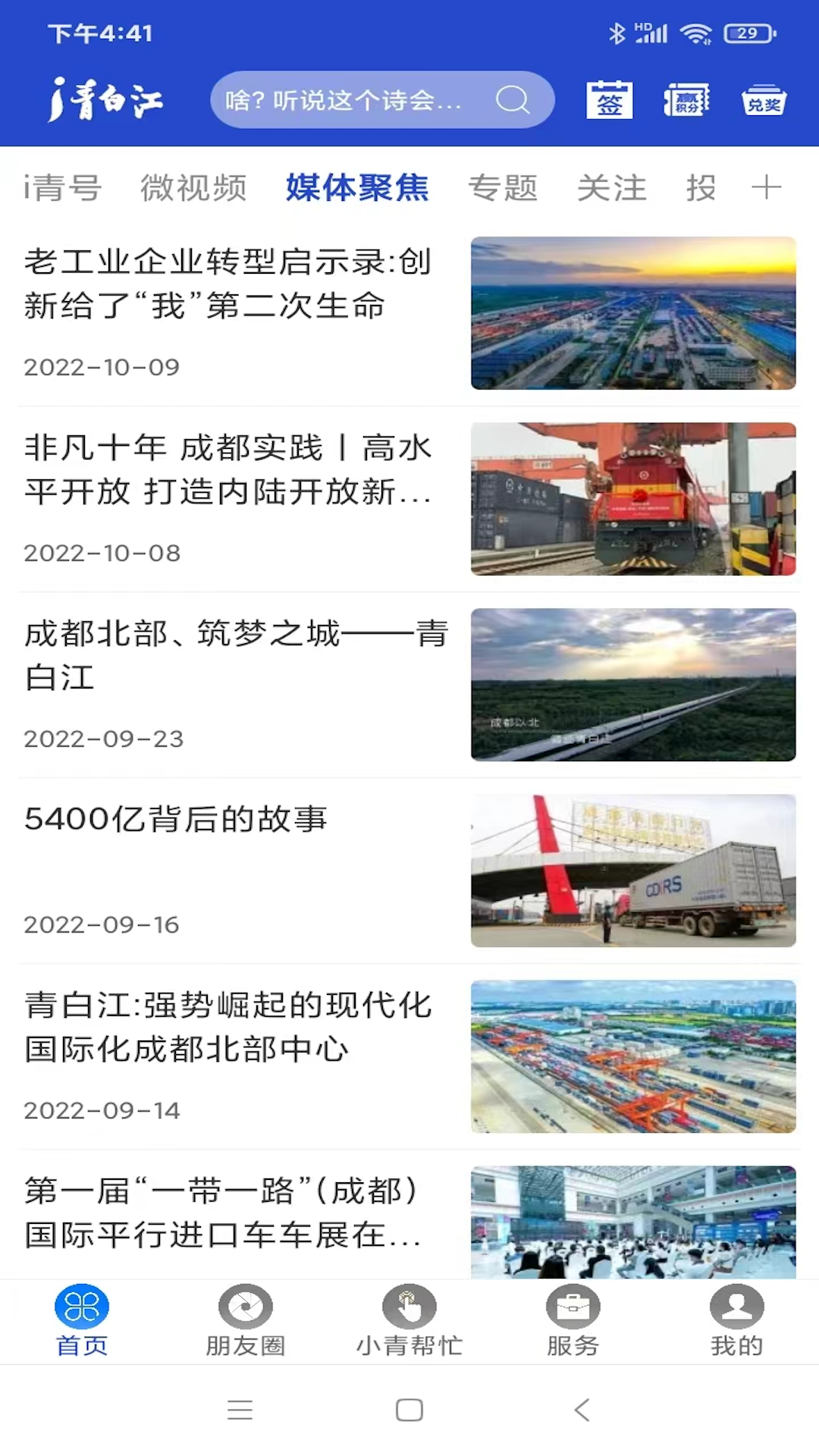The height and width of the screenshot is (1456, 819).
Task: Select the 首页 home tab
Action: (81, 1319)
